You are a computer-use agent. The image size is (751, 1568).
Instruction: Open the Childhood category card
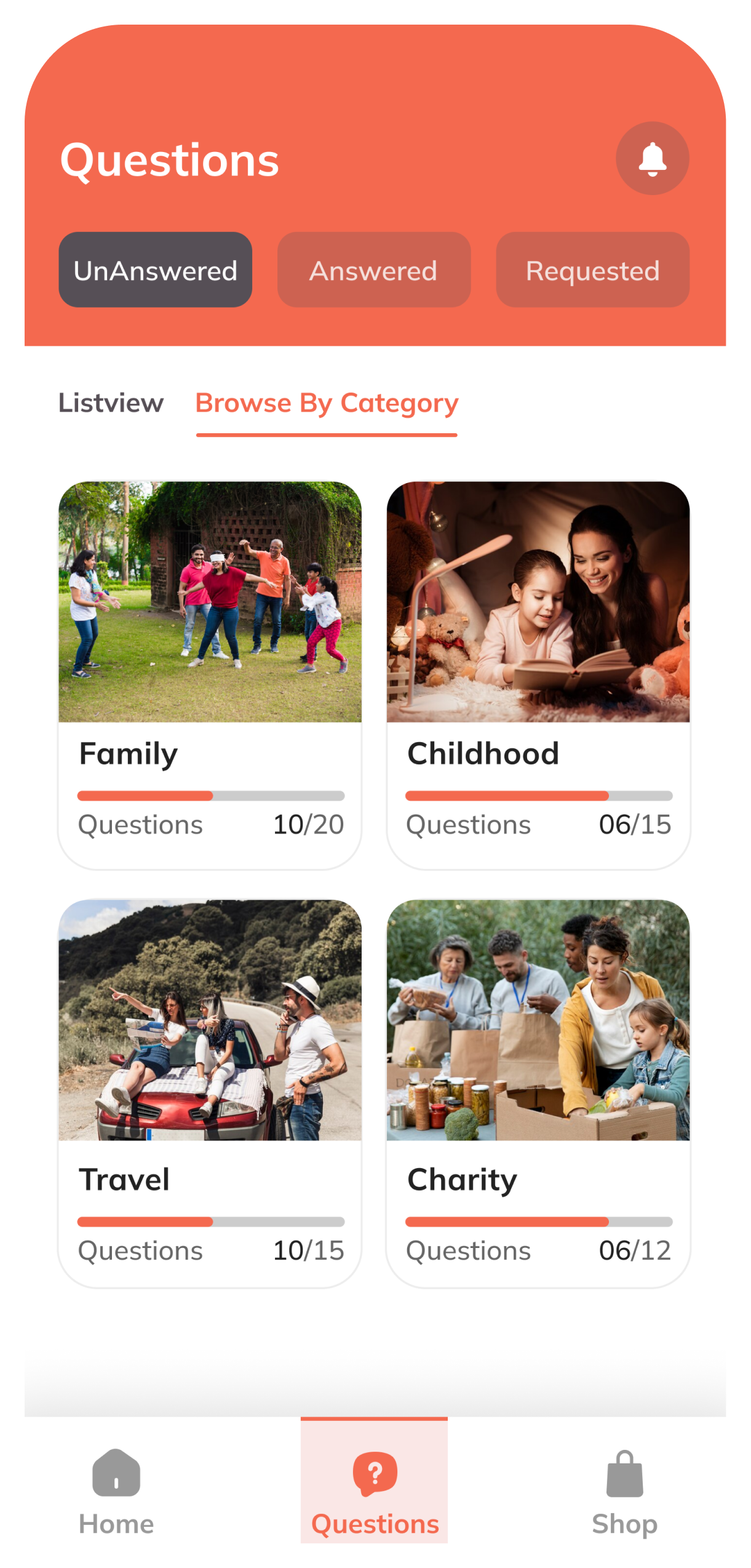tap(538, 674)
